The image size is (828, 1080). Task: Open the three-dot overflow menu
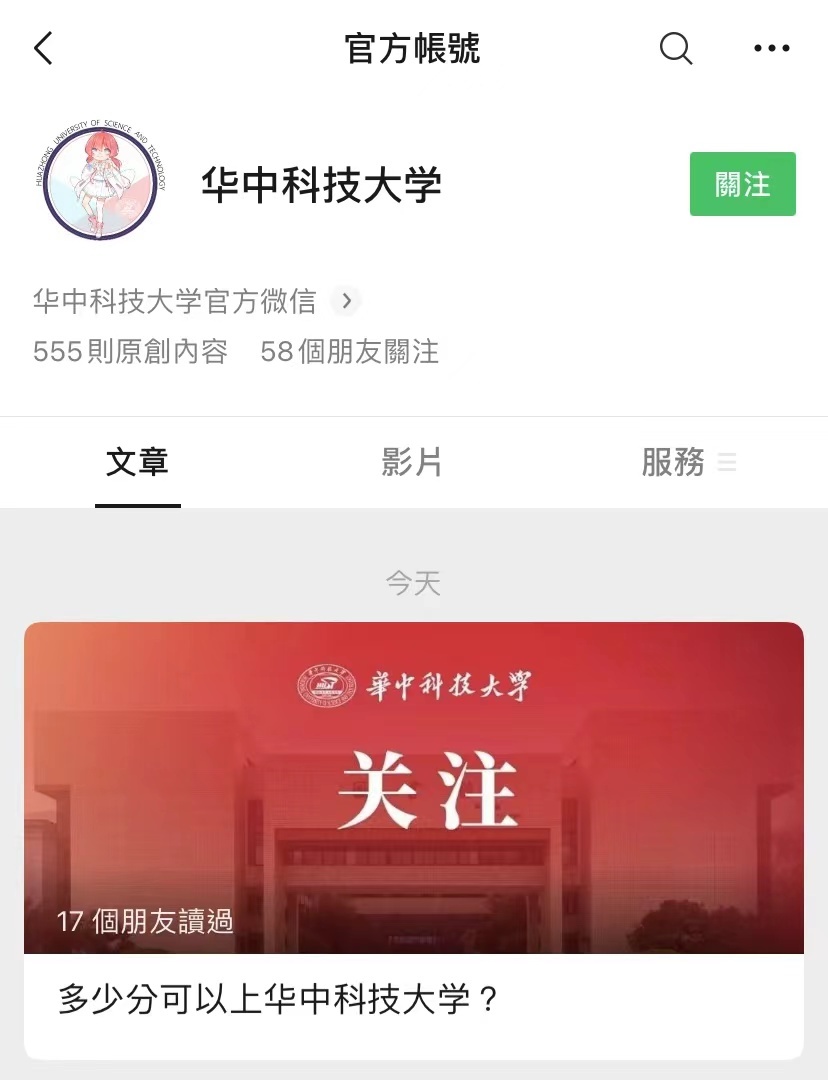771,48
